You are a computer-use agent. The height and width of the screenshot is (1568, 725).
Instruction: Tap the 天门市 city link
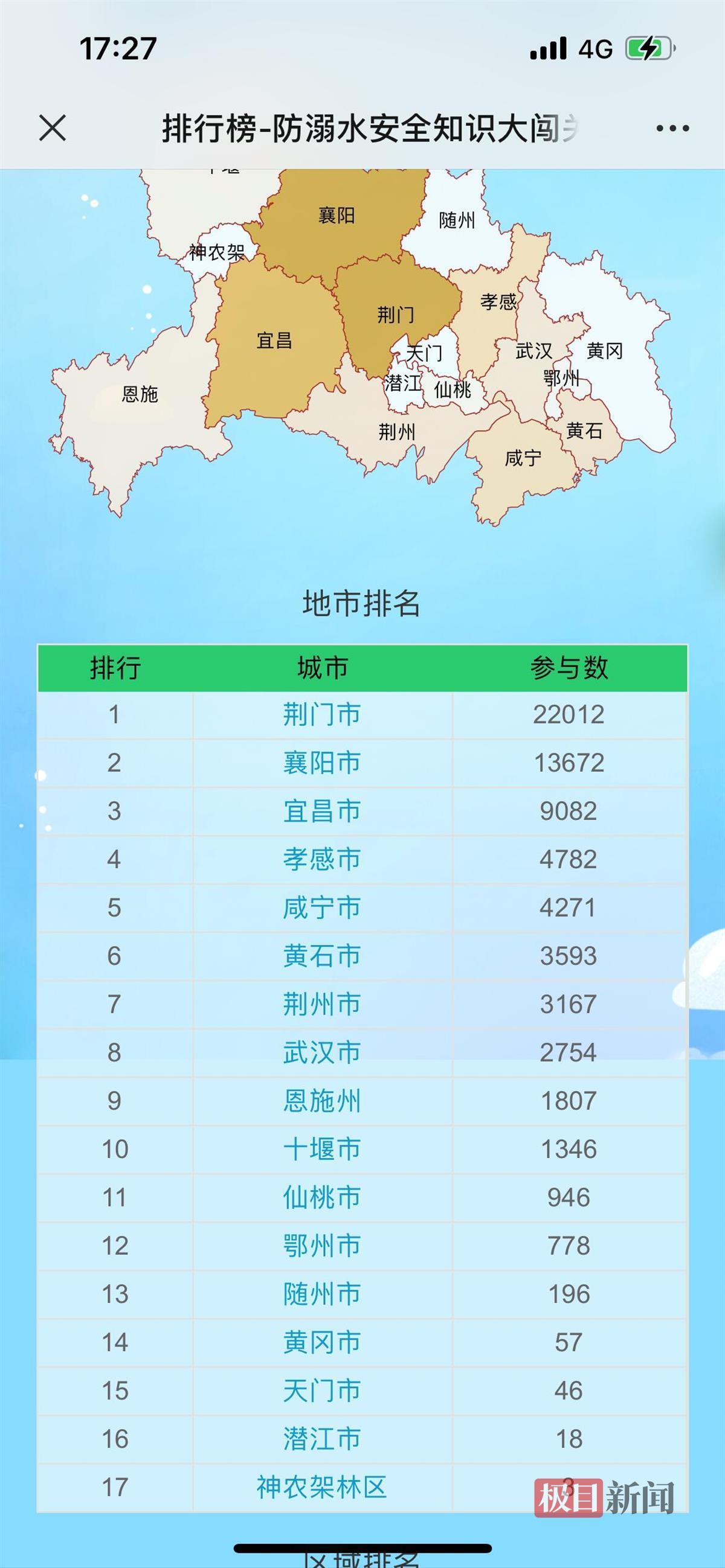(x=322, y=1391)
